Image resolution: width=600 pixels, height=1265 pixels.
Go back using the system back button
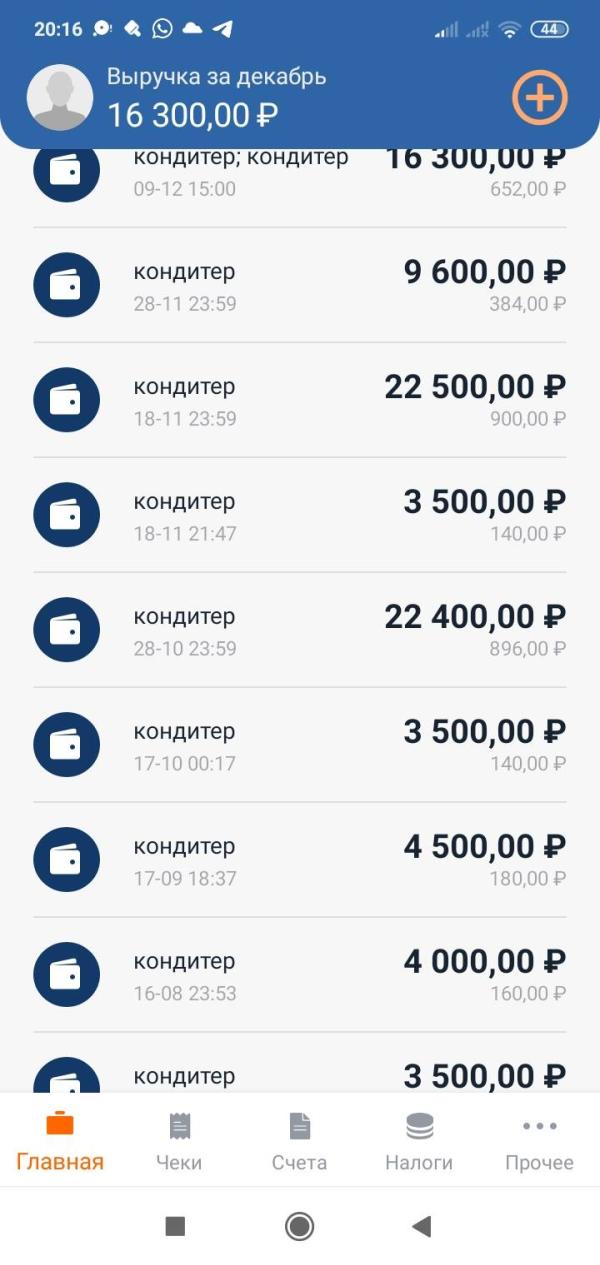pyautogui.click(x=422, y=1226)
